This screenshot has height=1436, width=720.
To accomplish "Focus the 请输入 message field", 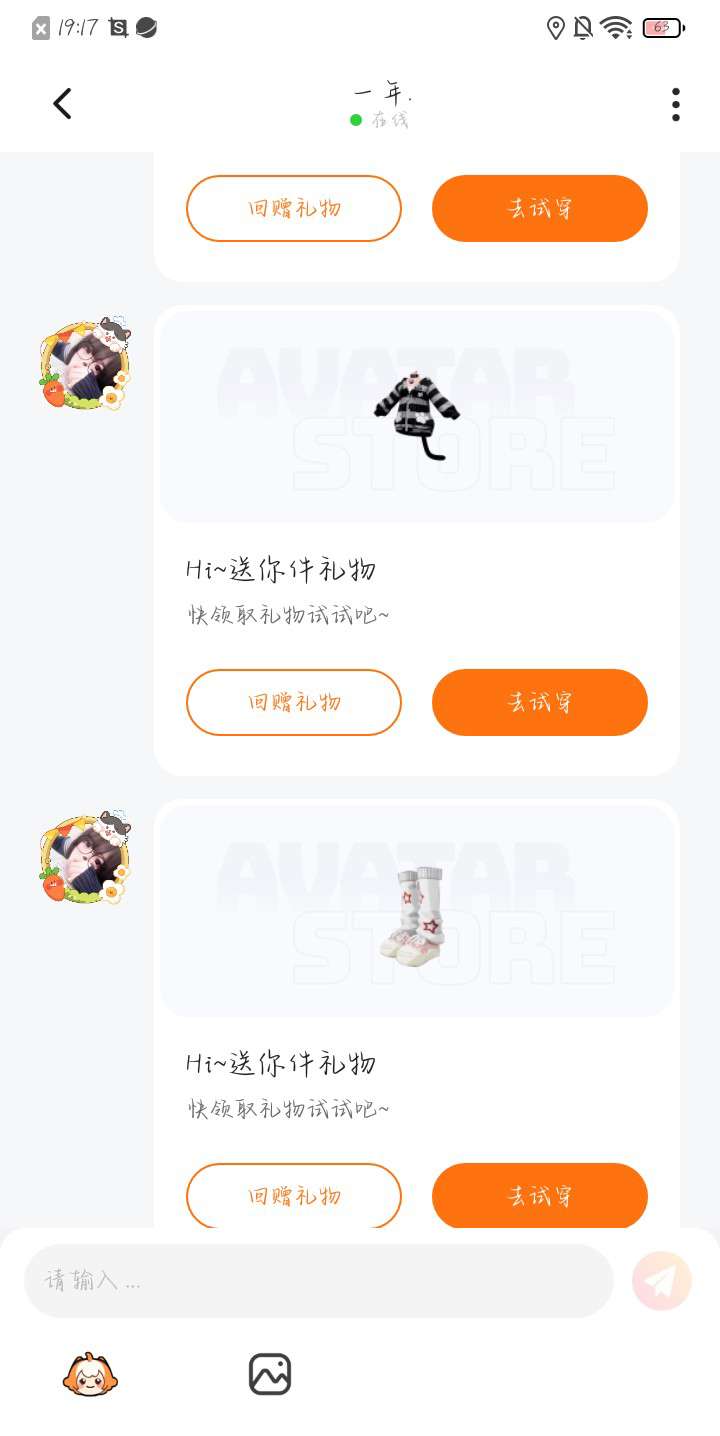I will (318, 1280).
